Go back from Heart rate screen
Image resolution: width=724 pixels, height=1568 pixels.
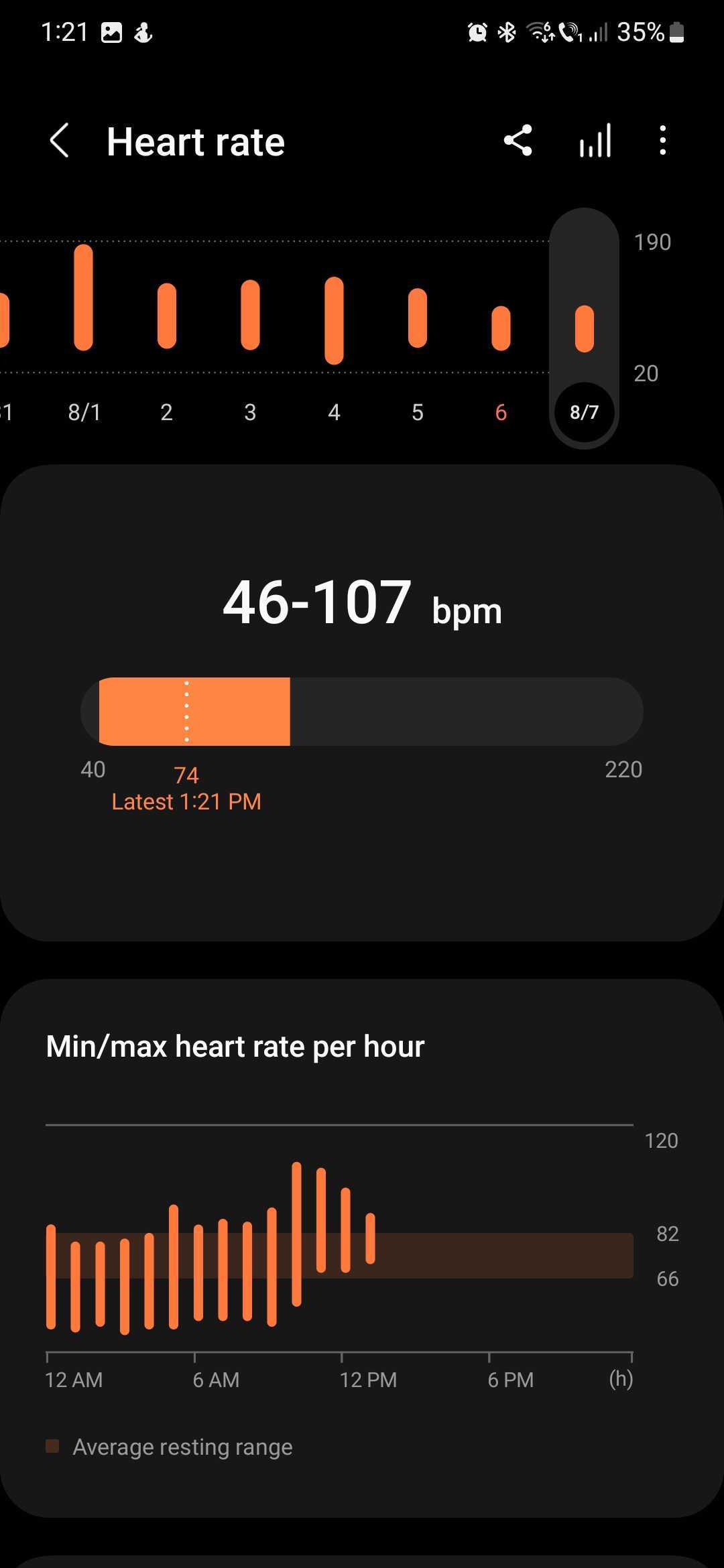[x=60, y=141]
